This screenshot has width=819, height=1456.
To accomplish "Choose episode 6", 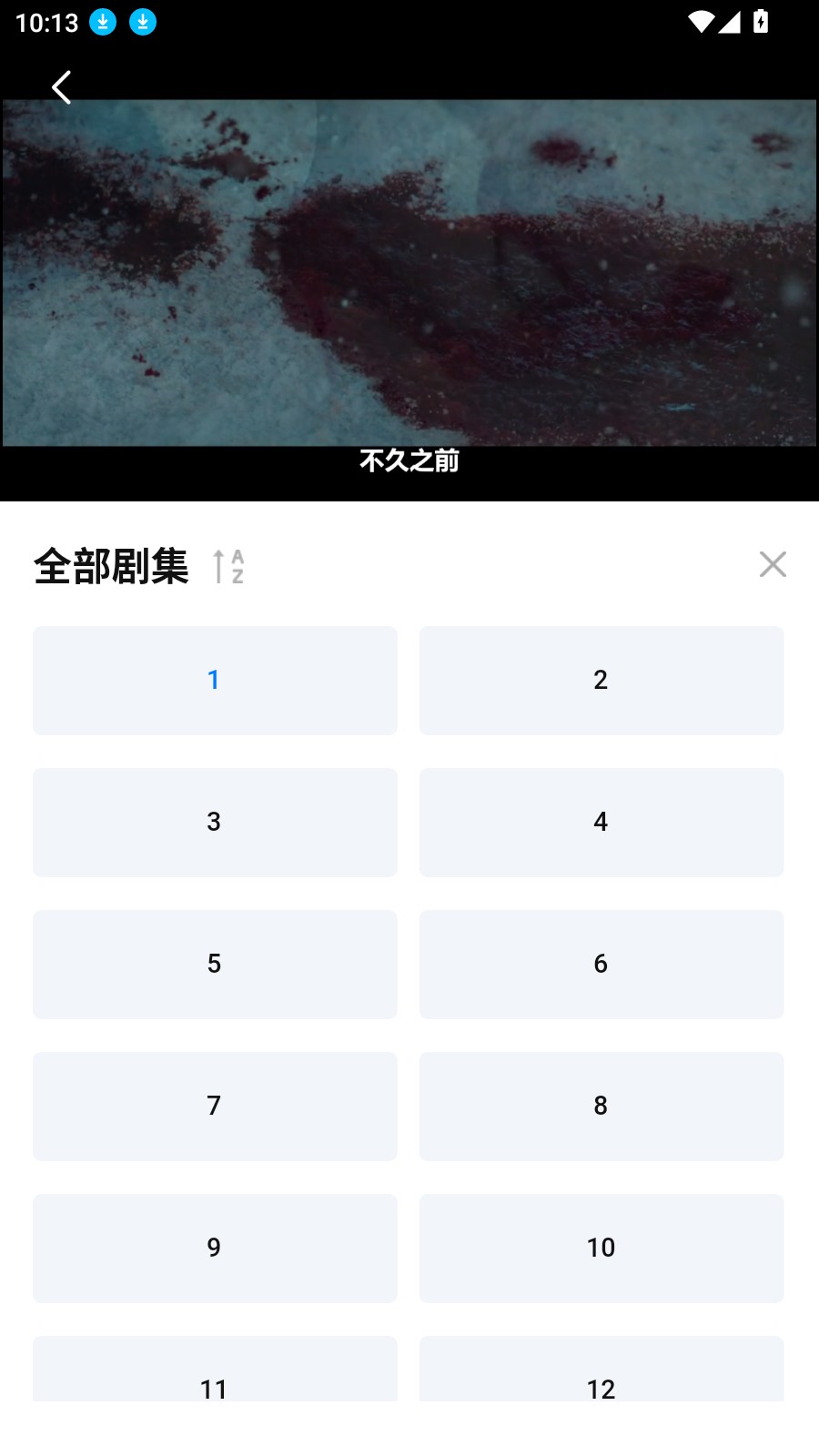I will pyautogui.click(x=602, y=964).
